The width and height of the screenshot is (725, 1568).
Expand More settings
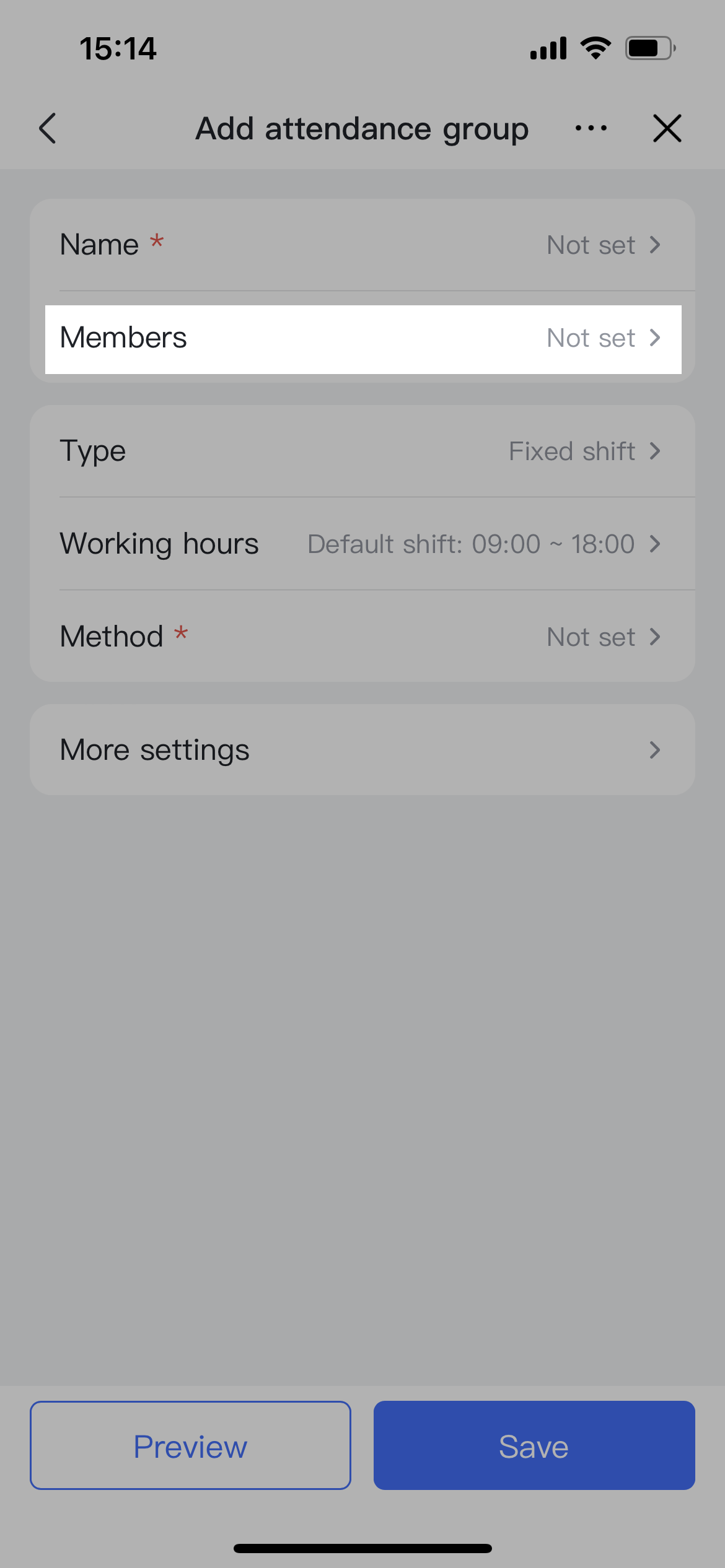362,750
